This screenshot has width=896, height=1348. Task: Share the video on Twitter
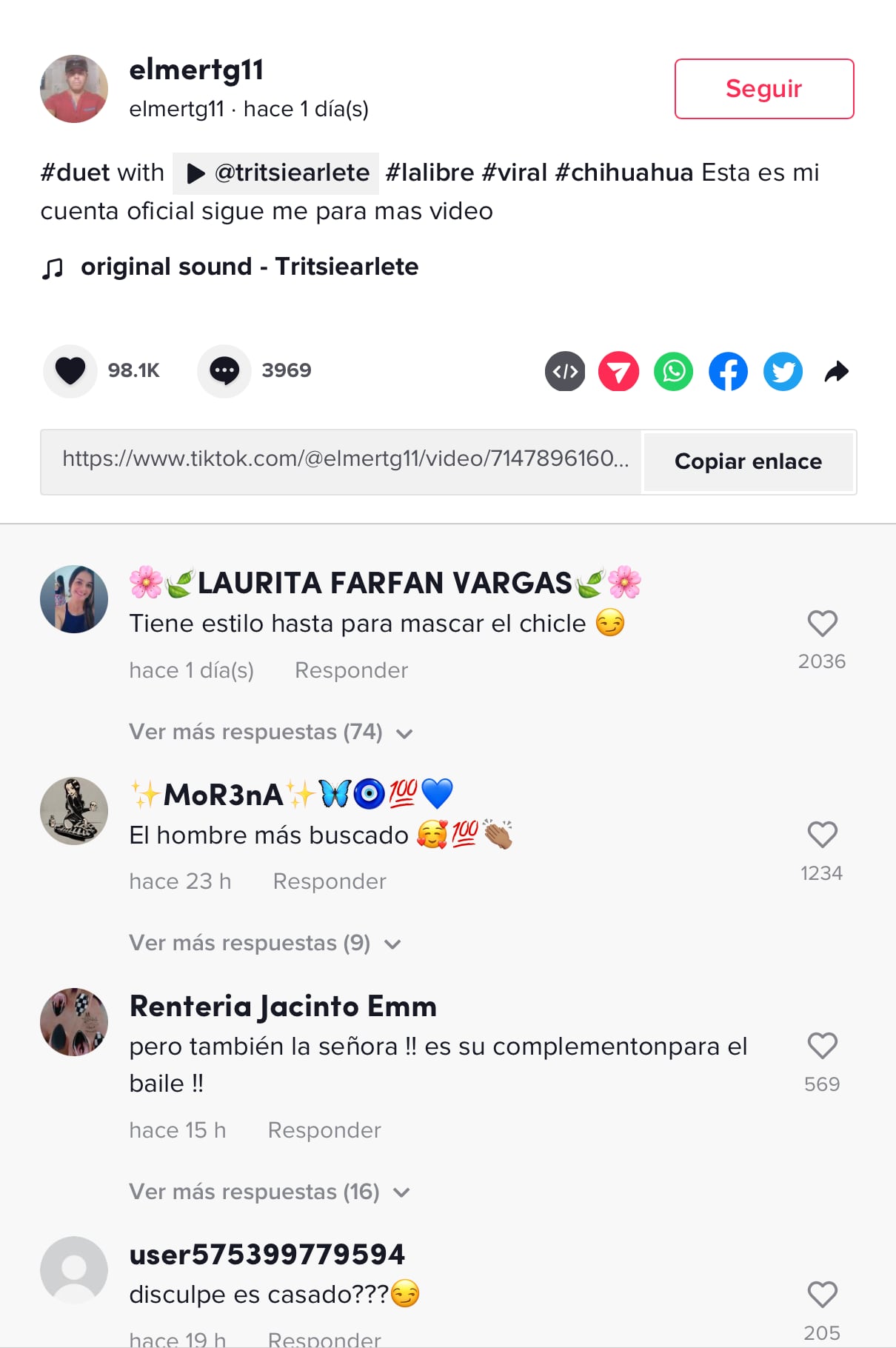point(783,372)
